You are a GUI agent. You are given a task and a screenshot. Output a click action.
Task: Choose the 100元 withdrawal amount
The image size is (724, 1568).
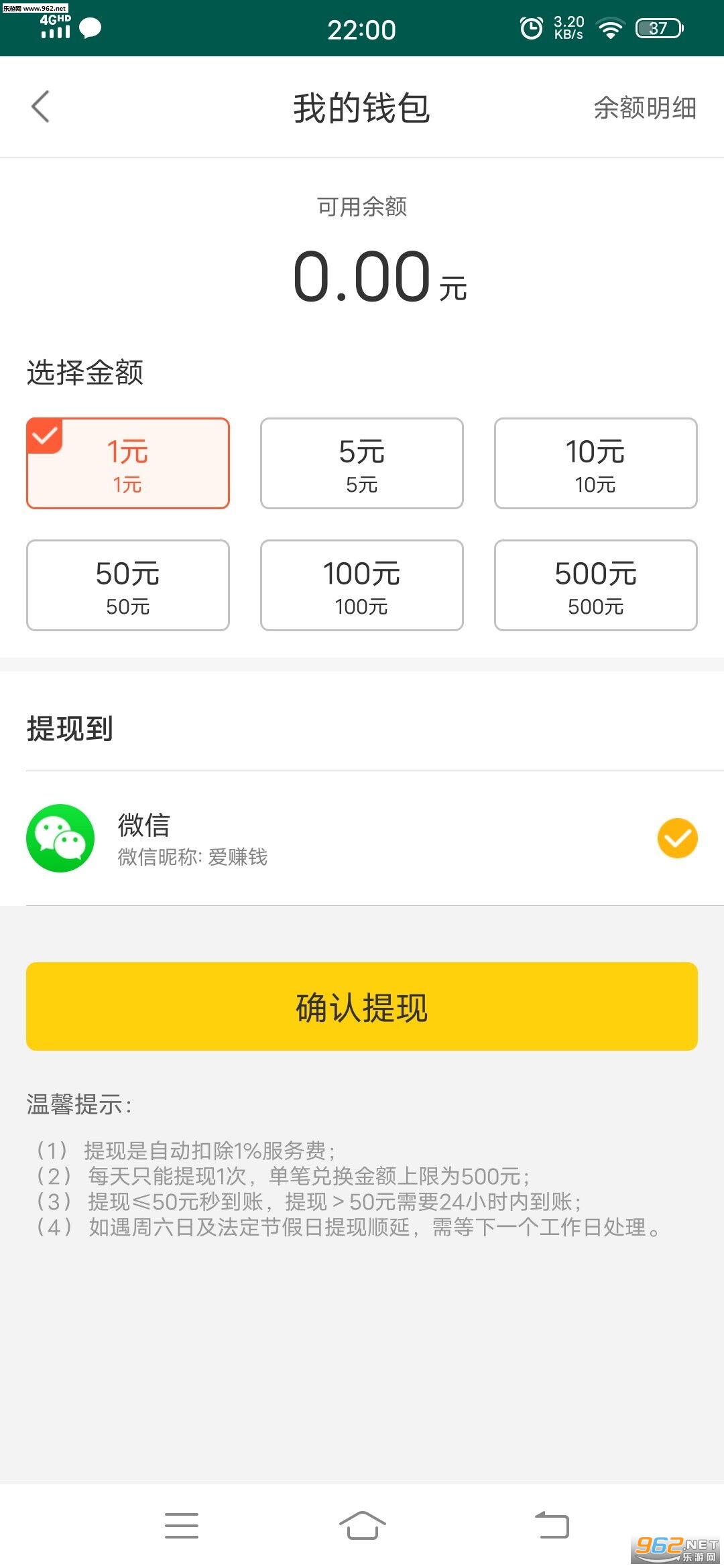pos(362,585)
